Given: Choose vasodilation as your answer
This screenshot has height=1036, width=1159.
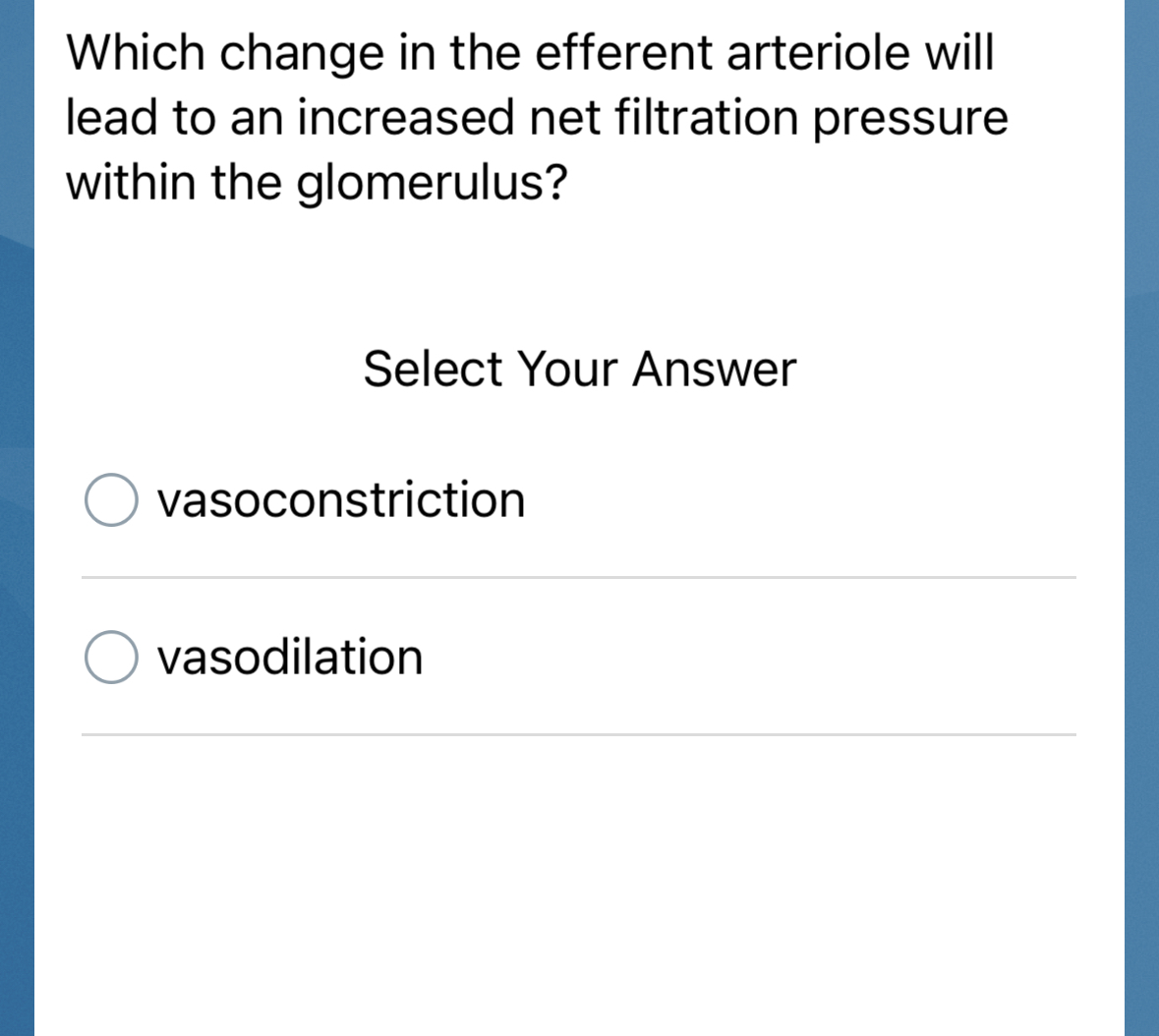Looking at the screenshot, I should click(x=111, y=657).
